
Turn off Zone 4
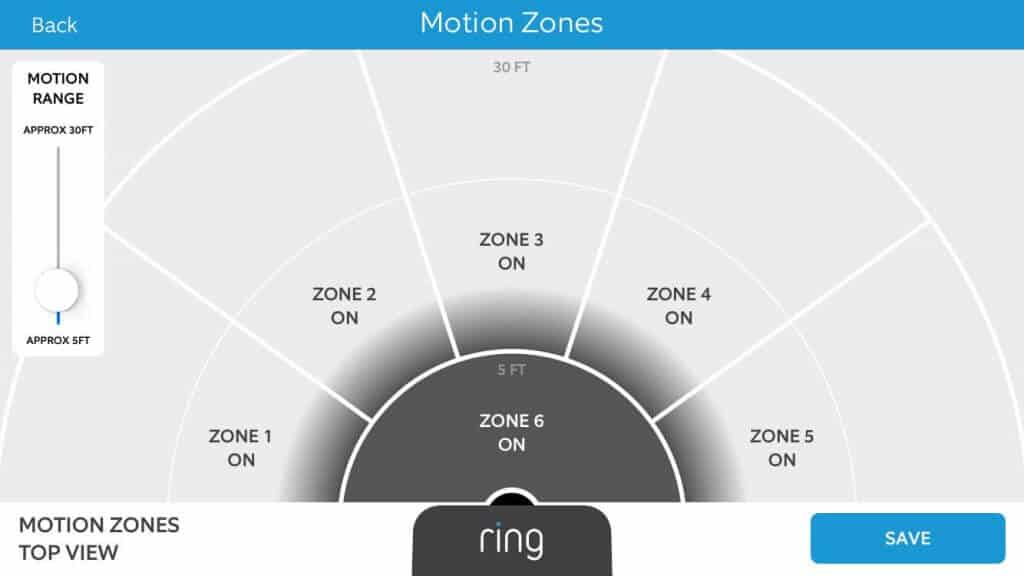(x=678, y=305)
